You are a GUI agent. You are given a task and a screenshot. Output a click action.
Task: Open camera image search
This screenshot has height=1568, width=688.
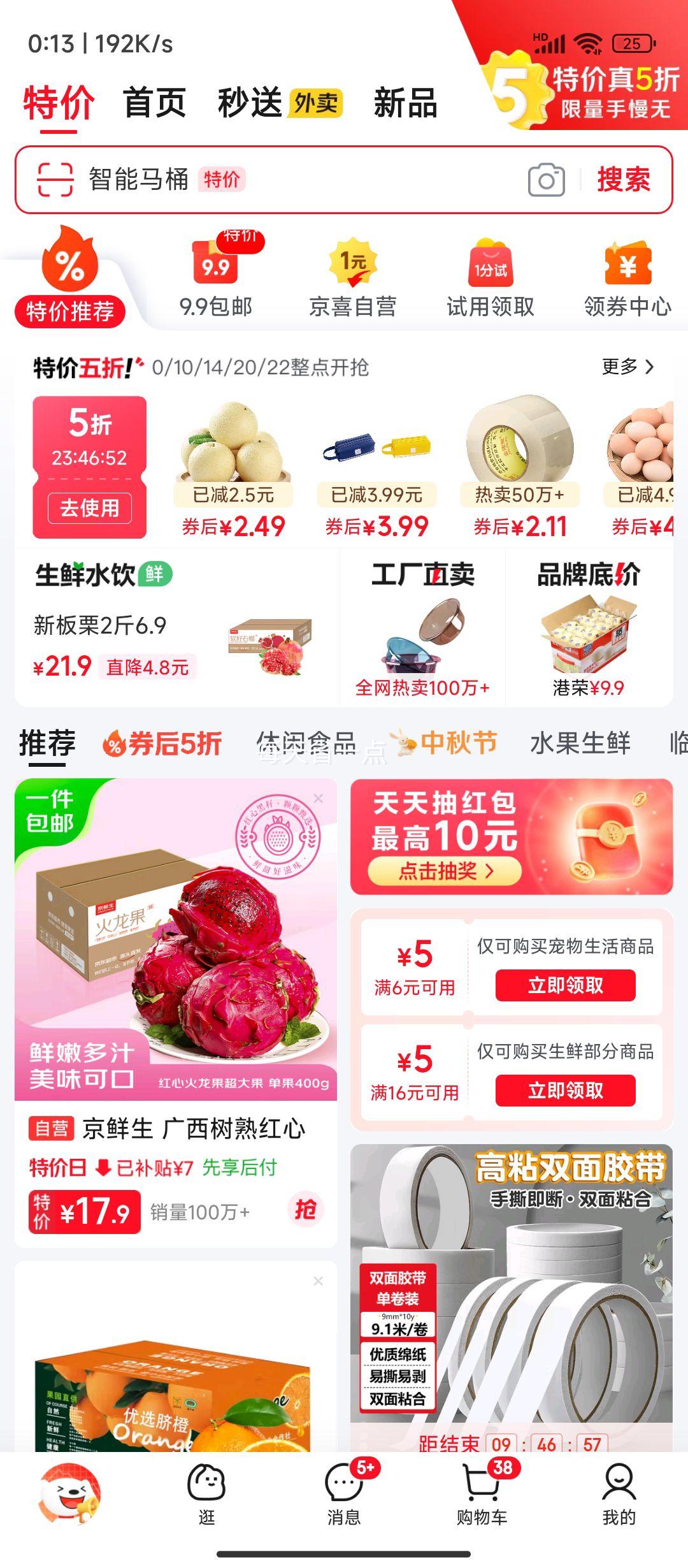(x=546, y=180)
